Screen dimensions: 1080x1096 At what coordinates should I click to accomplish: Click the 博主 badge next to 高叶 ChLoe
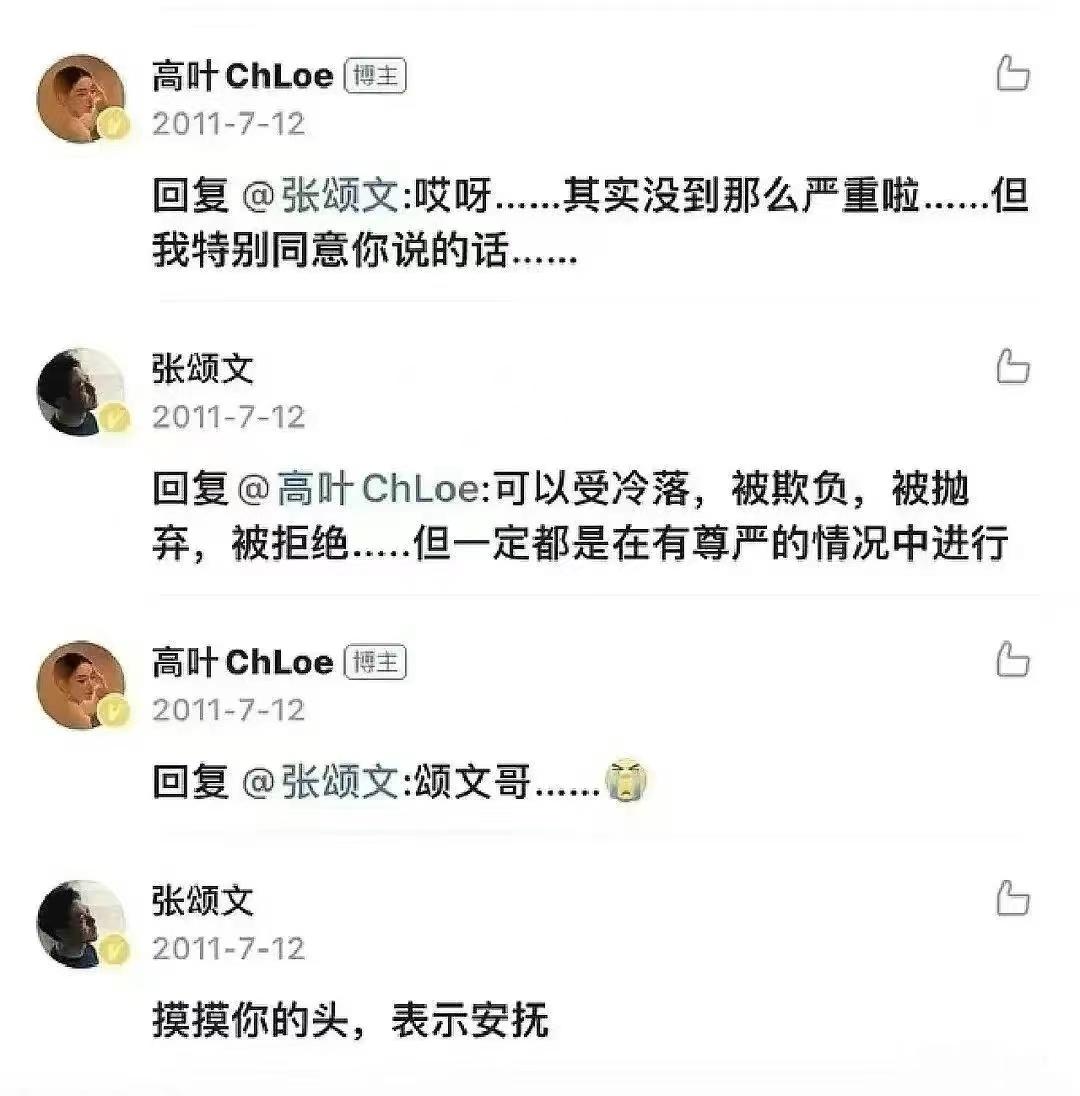[377, 74]
